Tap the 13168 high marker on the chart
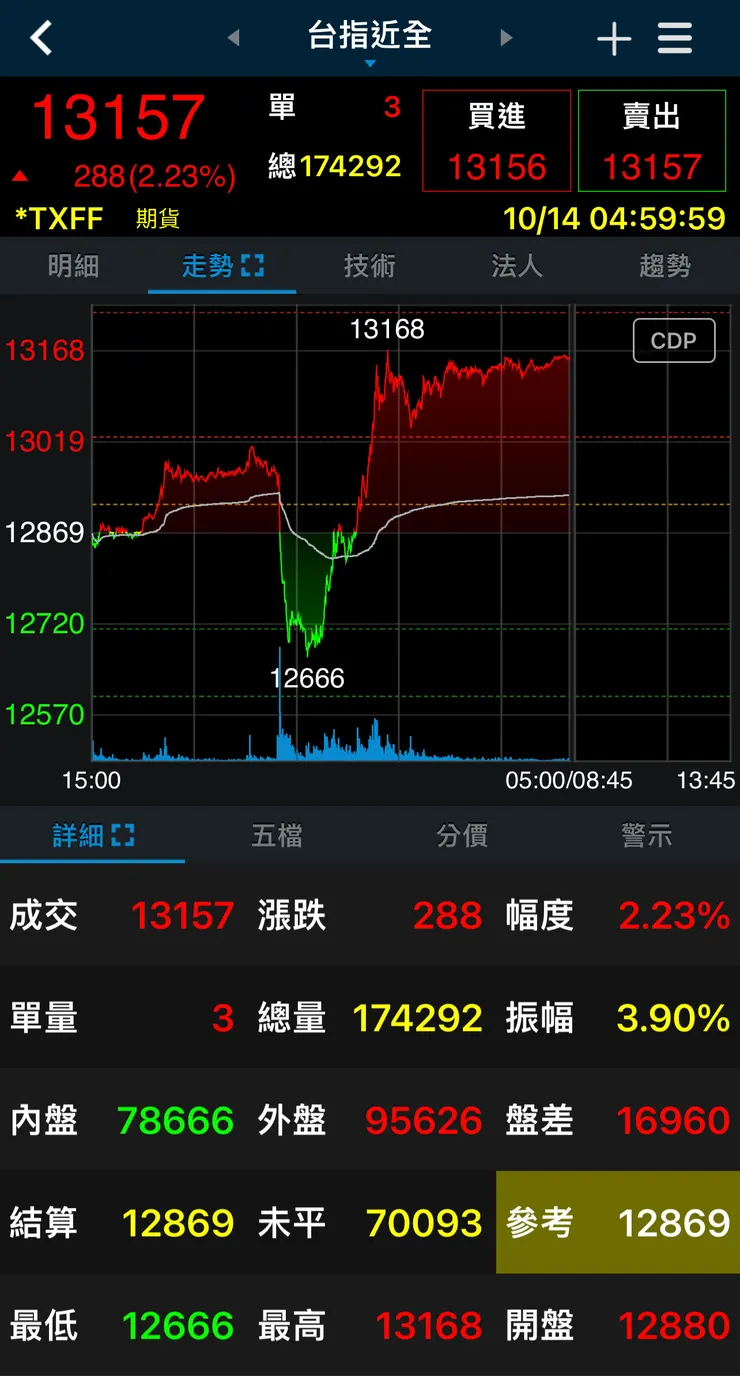Screen dimensions: 740x1376 388,328
